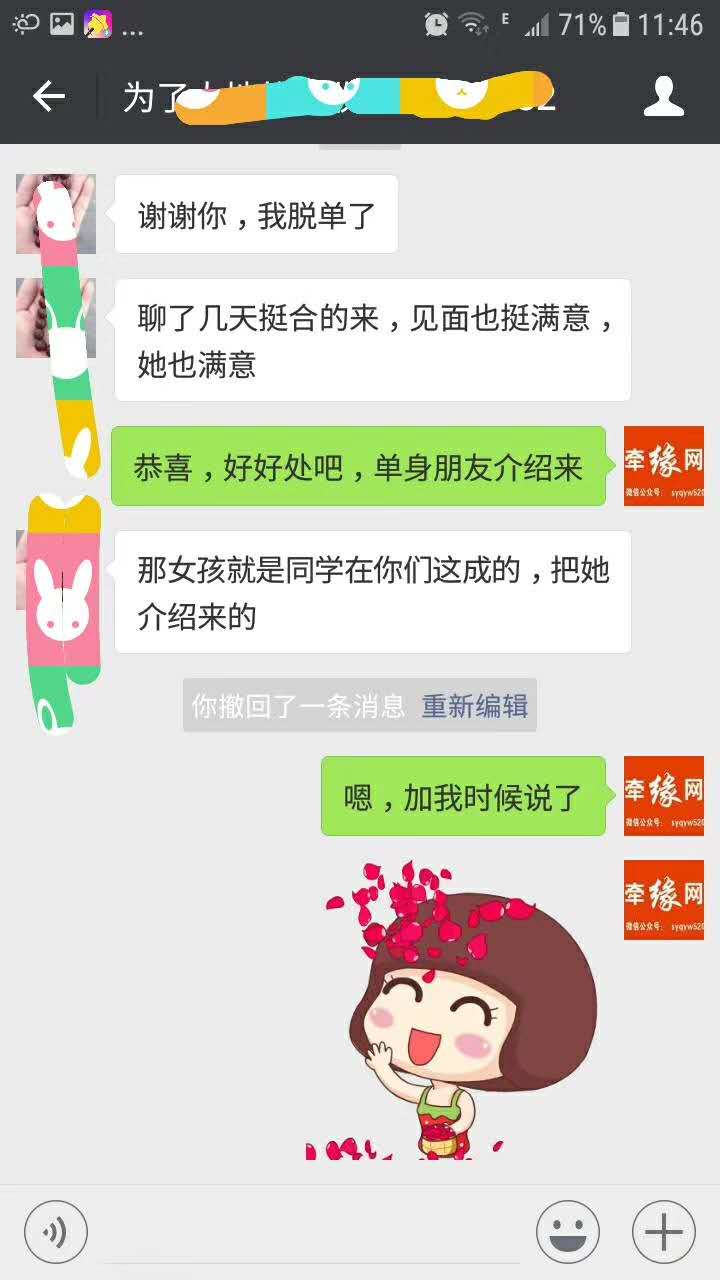Open the emoji sticker picker
720x1280 pixels.
click(567, 1231)
